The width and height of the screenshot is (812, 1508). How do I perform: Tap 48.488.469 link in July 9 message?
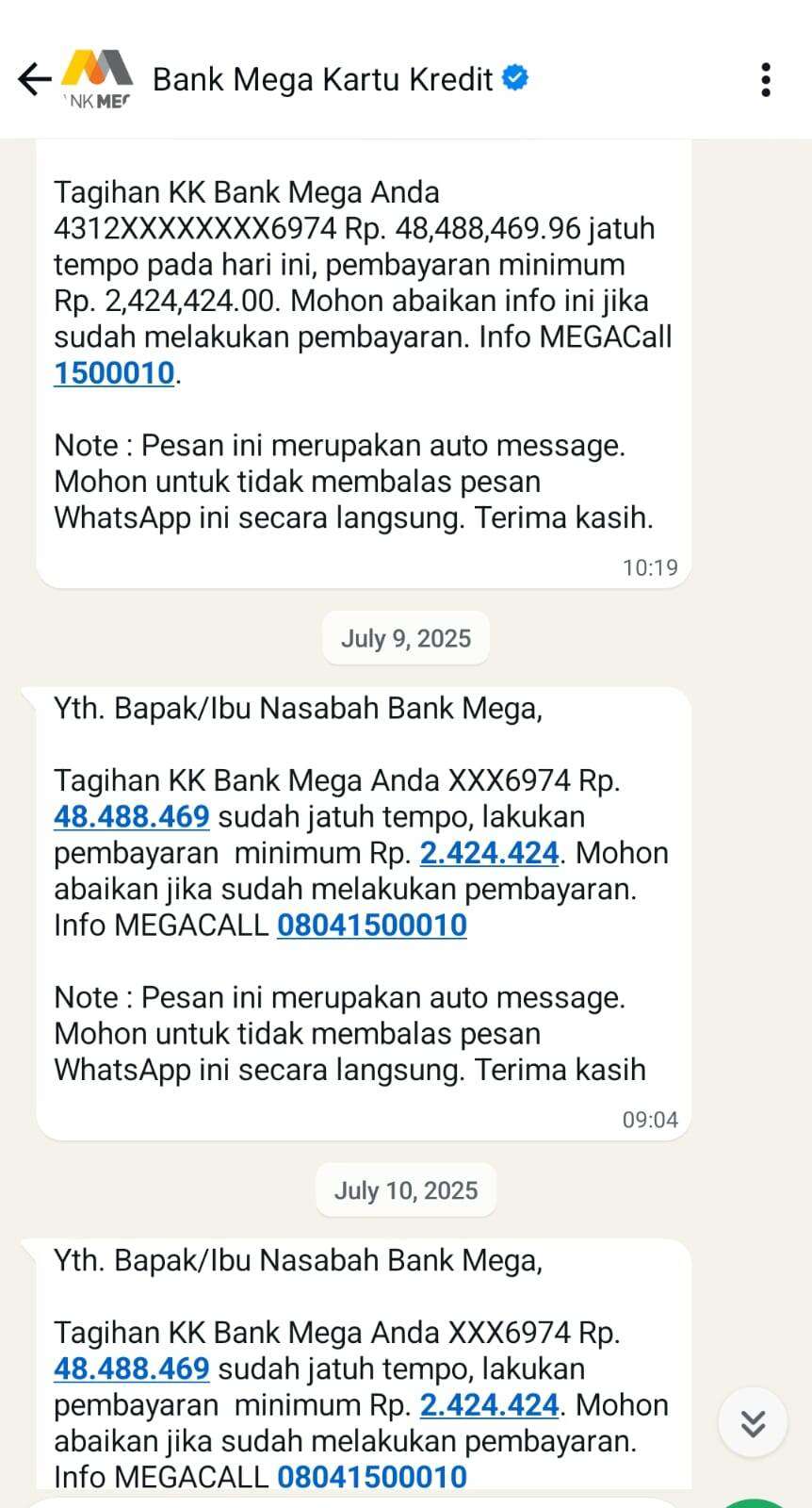[x=132, y=816]
